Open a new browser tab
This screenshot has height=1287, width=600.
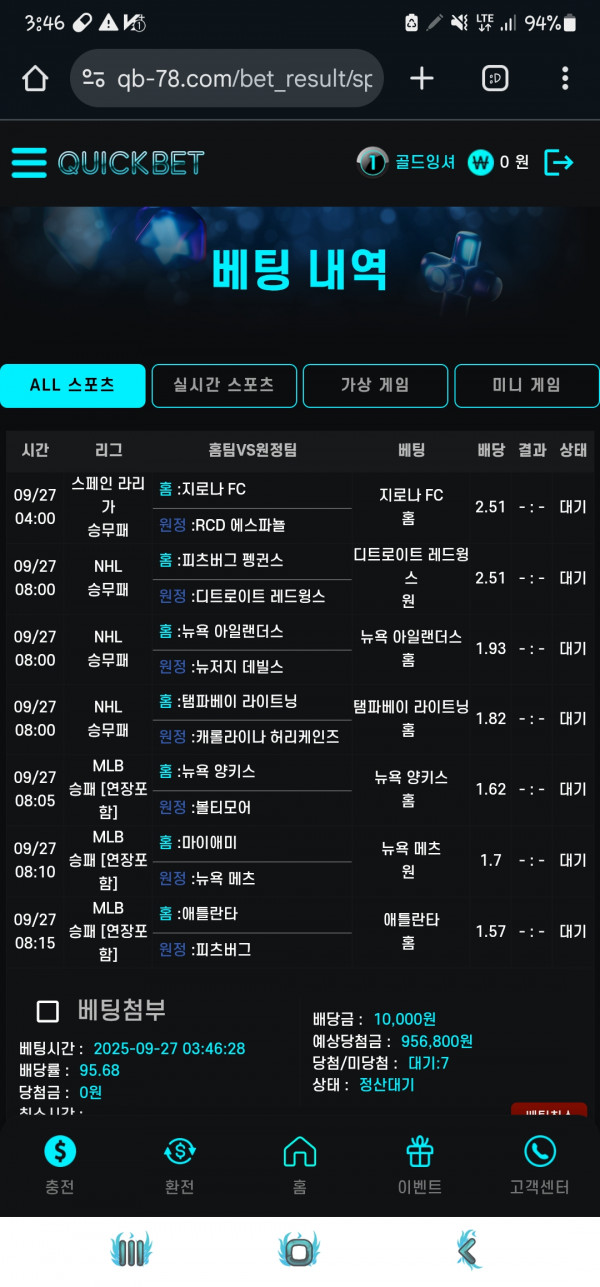(422, 79)
